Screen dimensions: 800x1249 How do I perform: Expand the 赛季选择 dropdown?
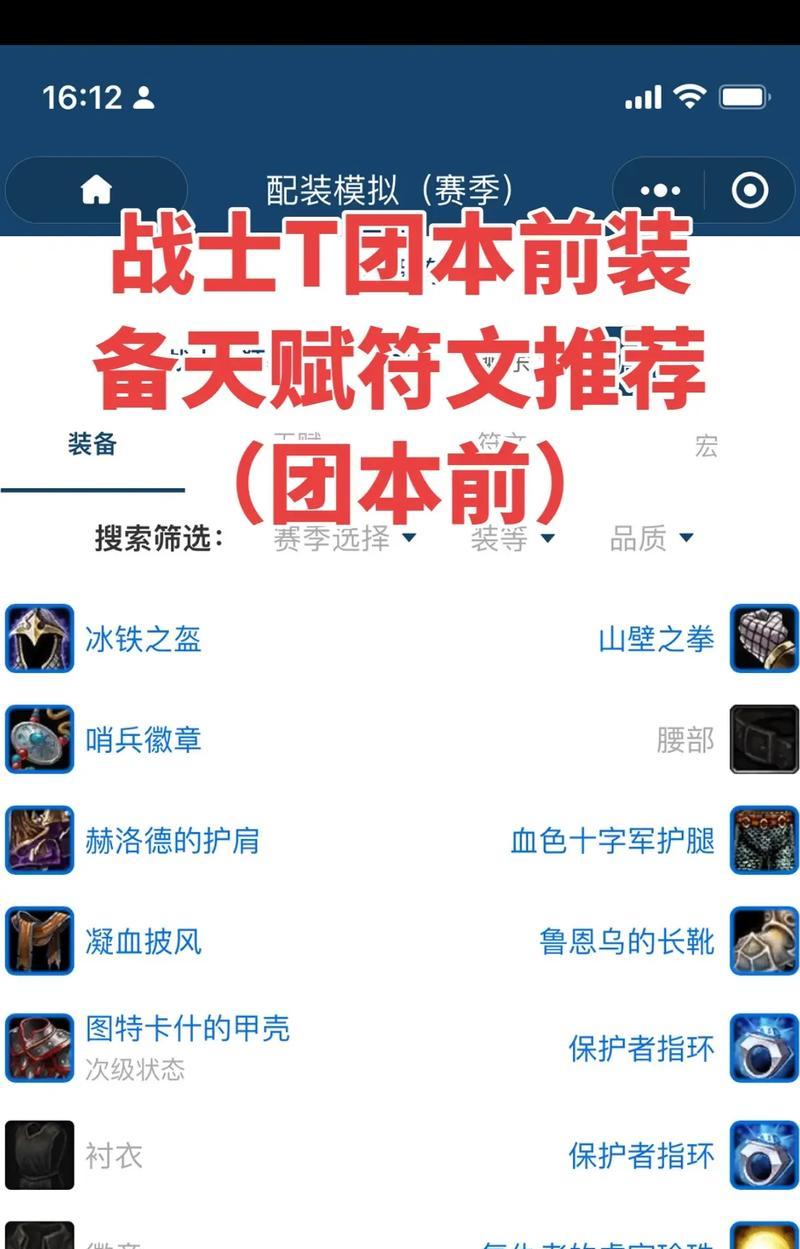pyautogui.click(x=345, y=538)
